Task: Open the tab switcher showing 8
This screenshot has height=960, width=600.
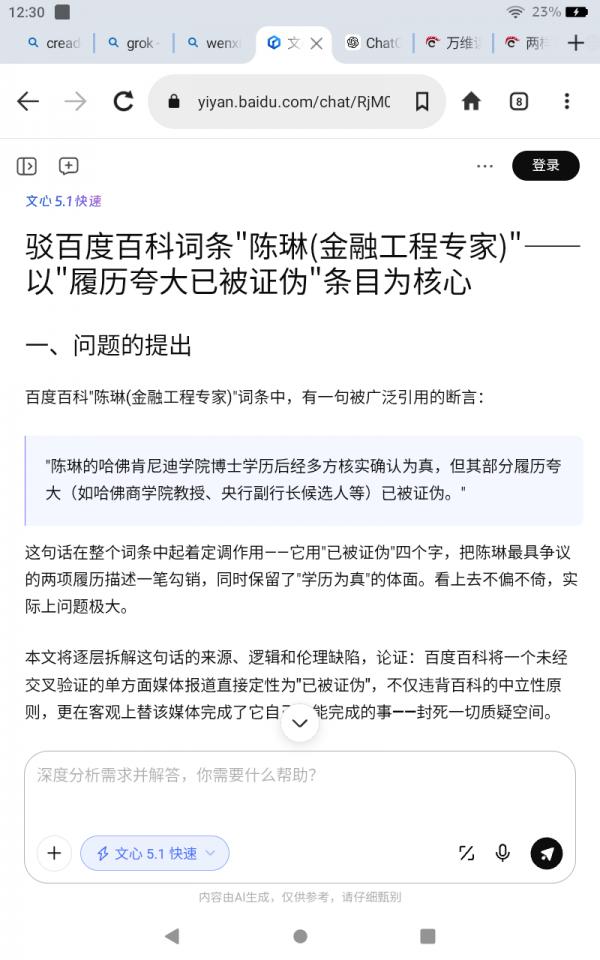Action: pyautogui.click(x=519, y=101)
